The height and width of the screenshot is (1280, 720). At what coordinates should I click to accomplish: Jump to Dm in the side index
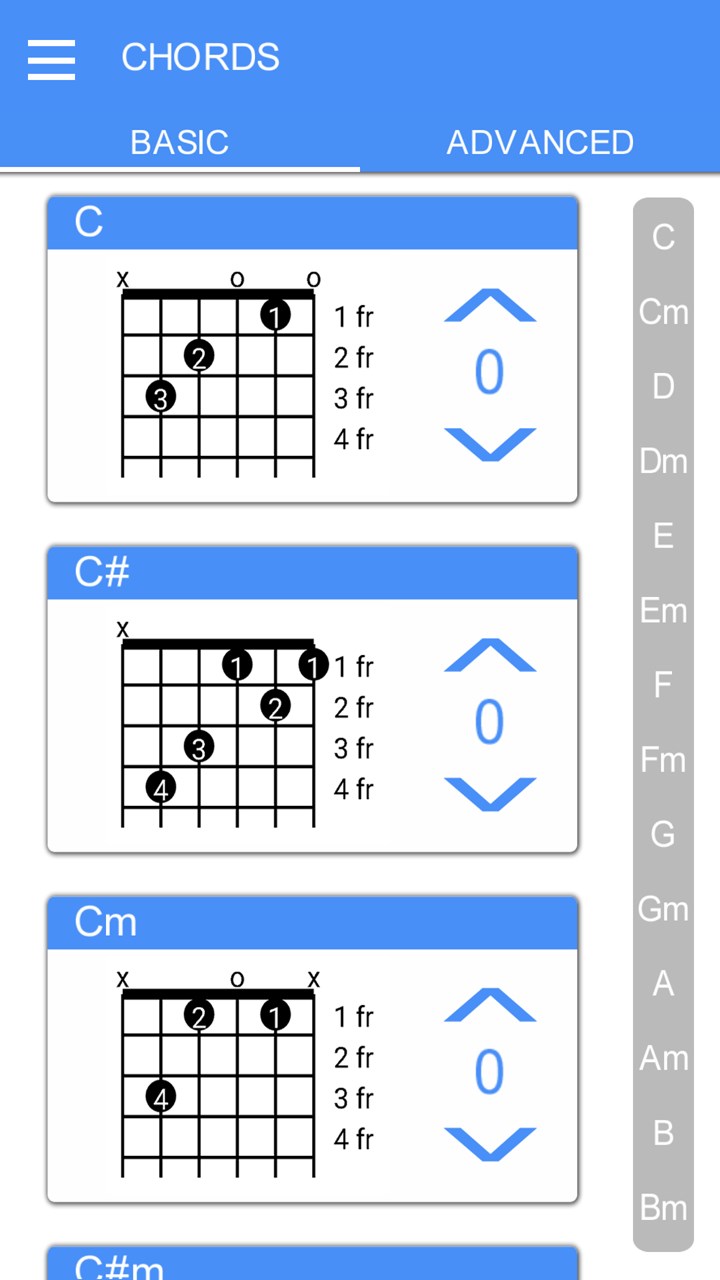coord(663,461)
